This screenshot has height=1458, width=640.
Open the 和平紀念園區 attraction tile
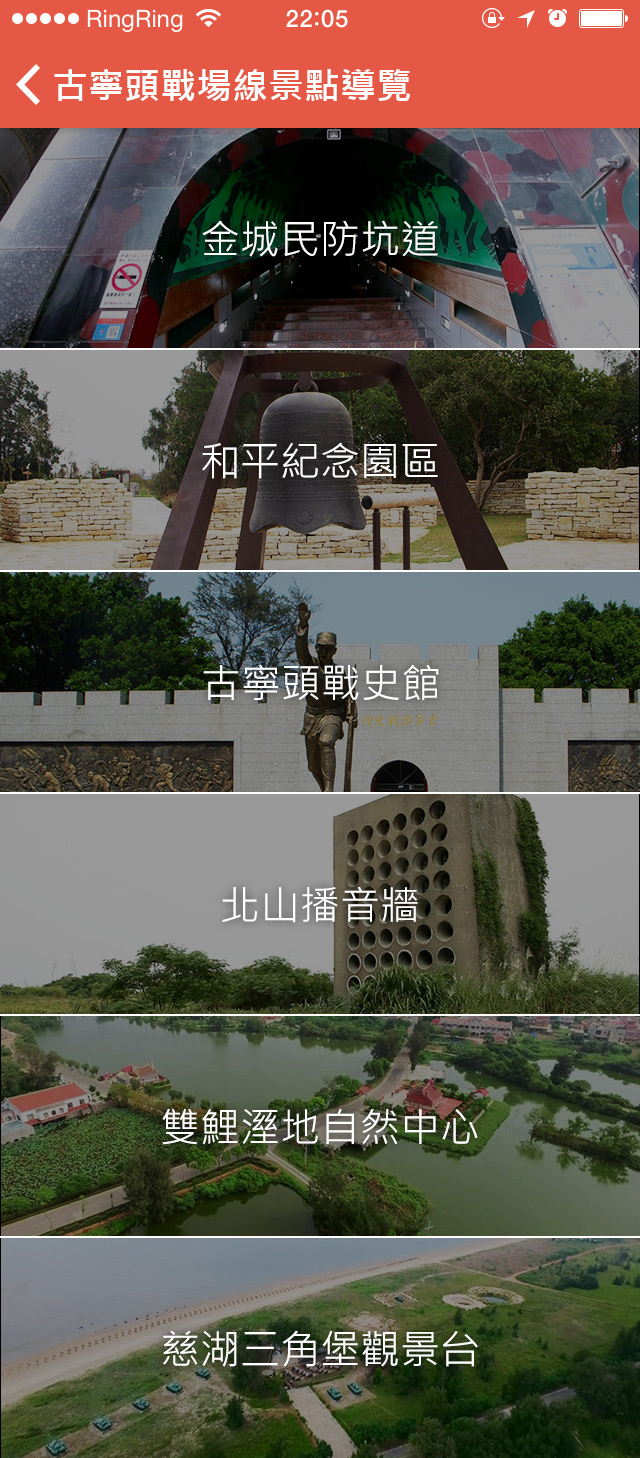(x=320, y=461)
